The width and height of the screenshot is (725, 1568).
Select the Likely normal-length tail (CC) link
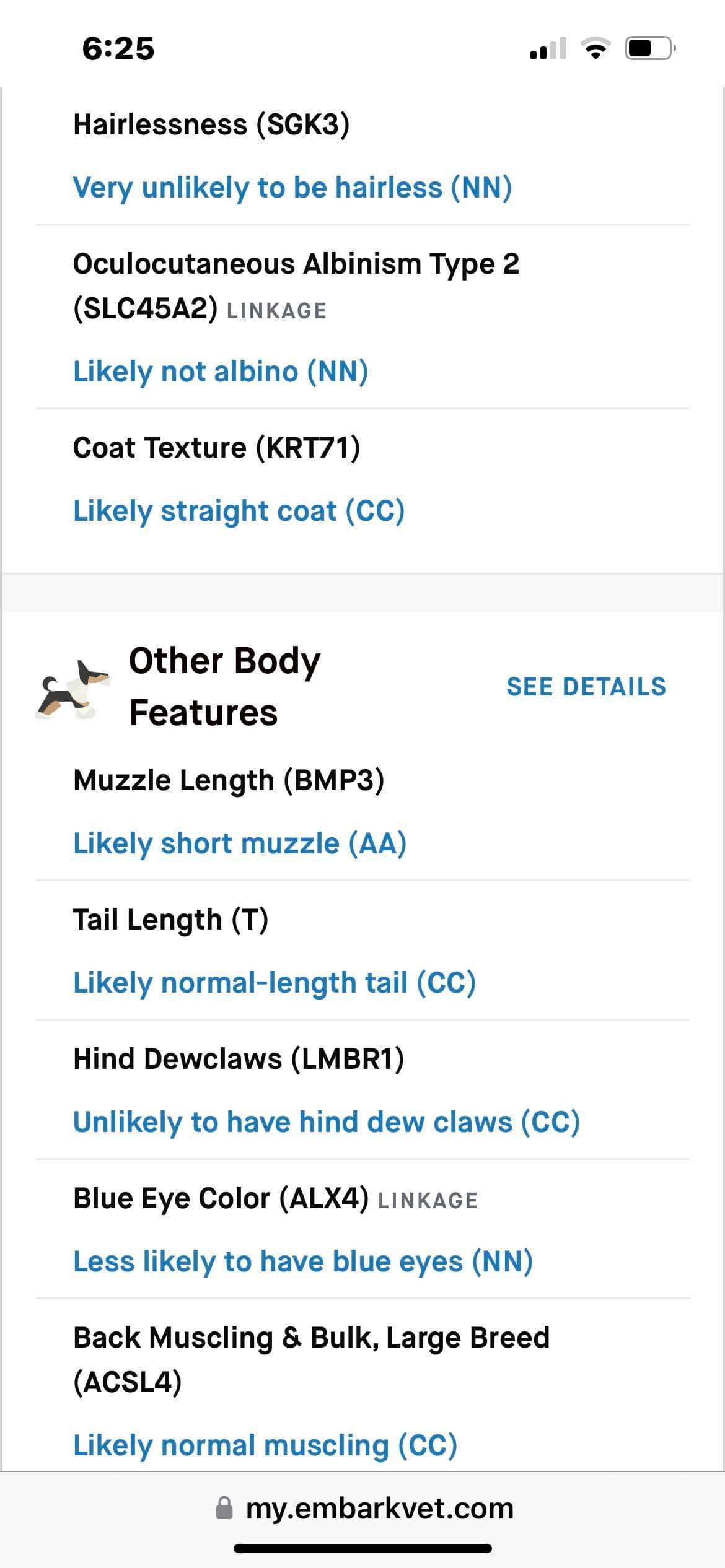275,983
